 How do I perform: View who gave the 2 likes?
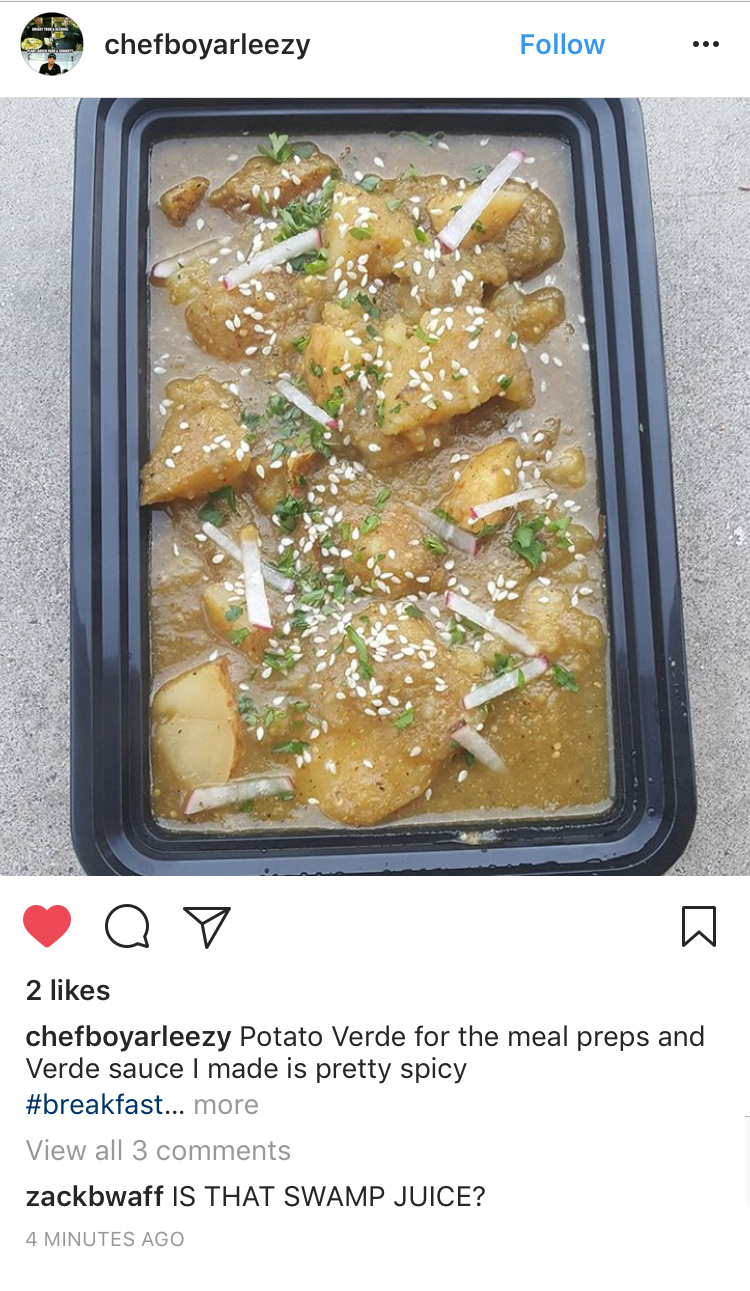[68, 990]
